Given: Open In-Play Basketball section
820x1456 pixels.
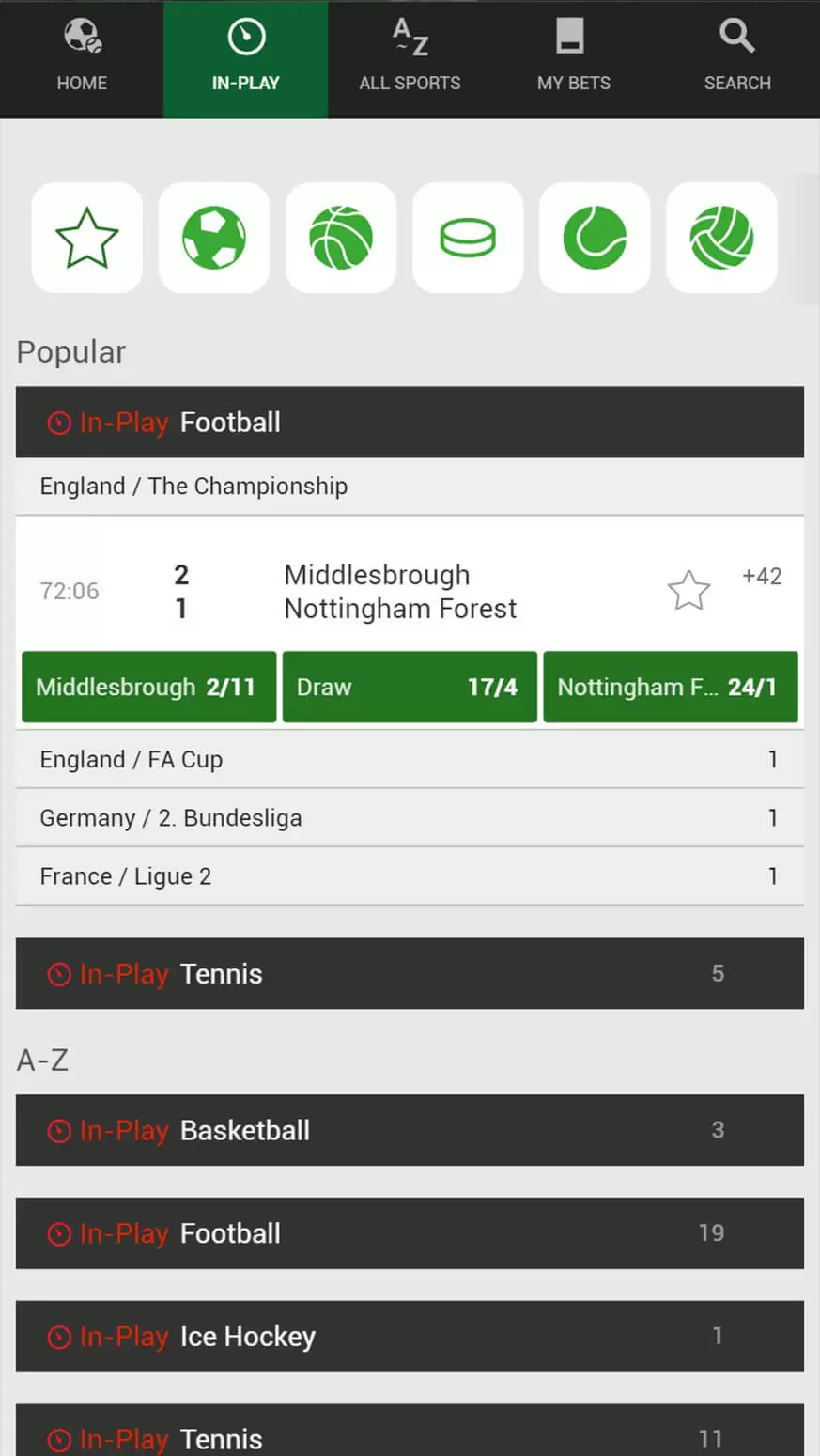Looking at the screenshot, I should click(x=410, y=1130).
